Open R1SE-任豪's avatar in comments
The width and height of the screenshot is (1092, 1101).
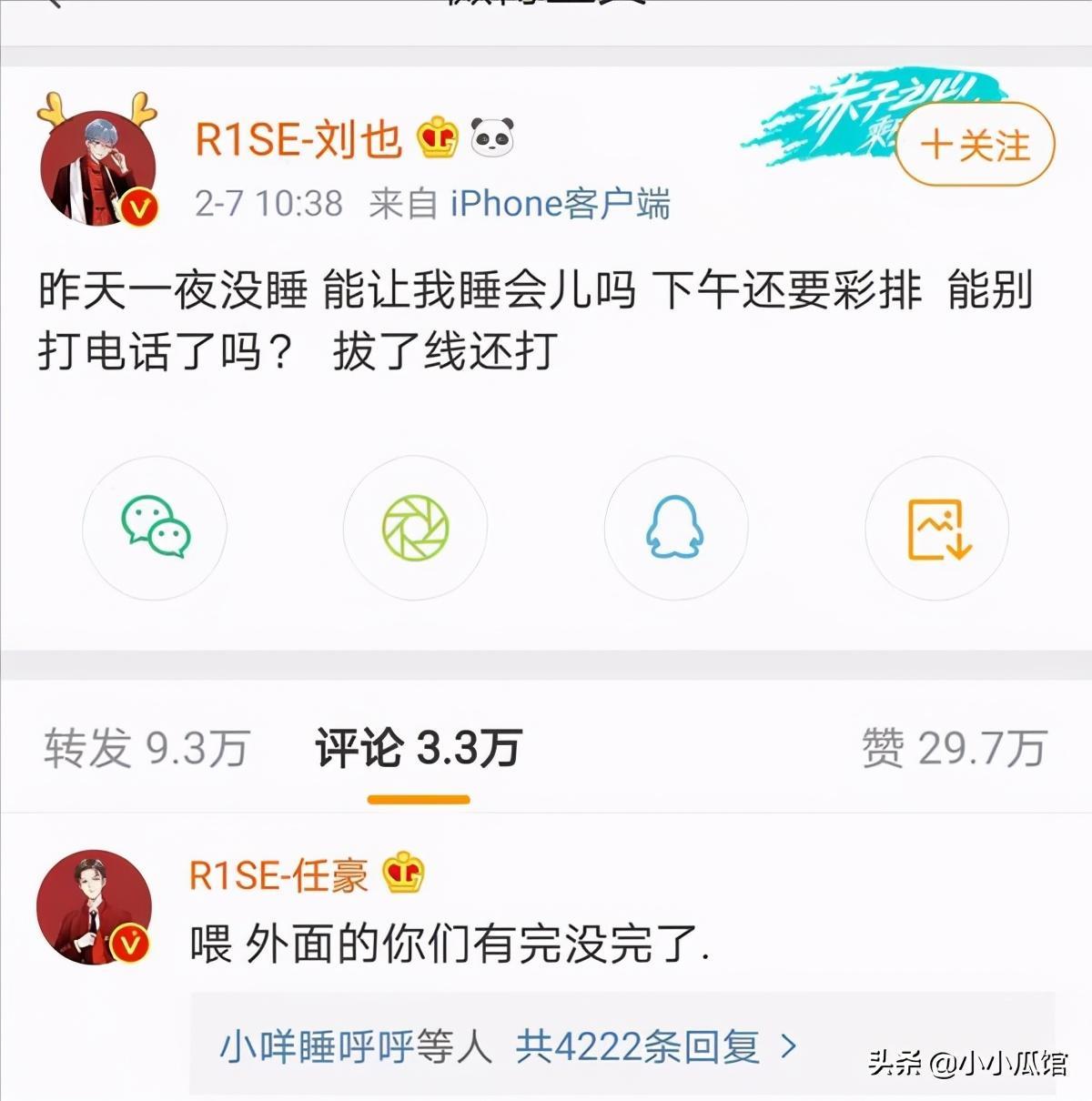pos(94,908)
